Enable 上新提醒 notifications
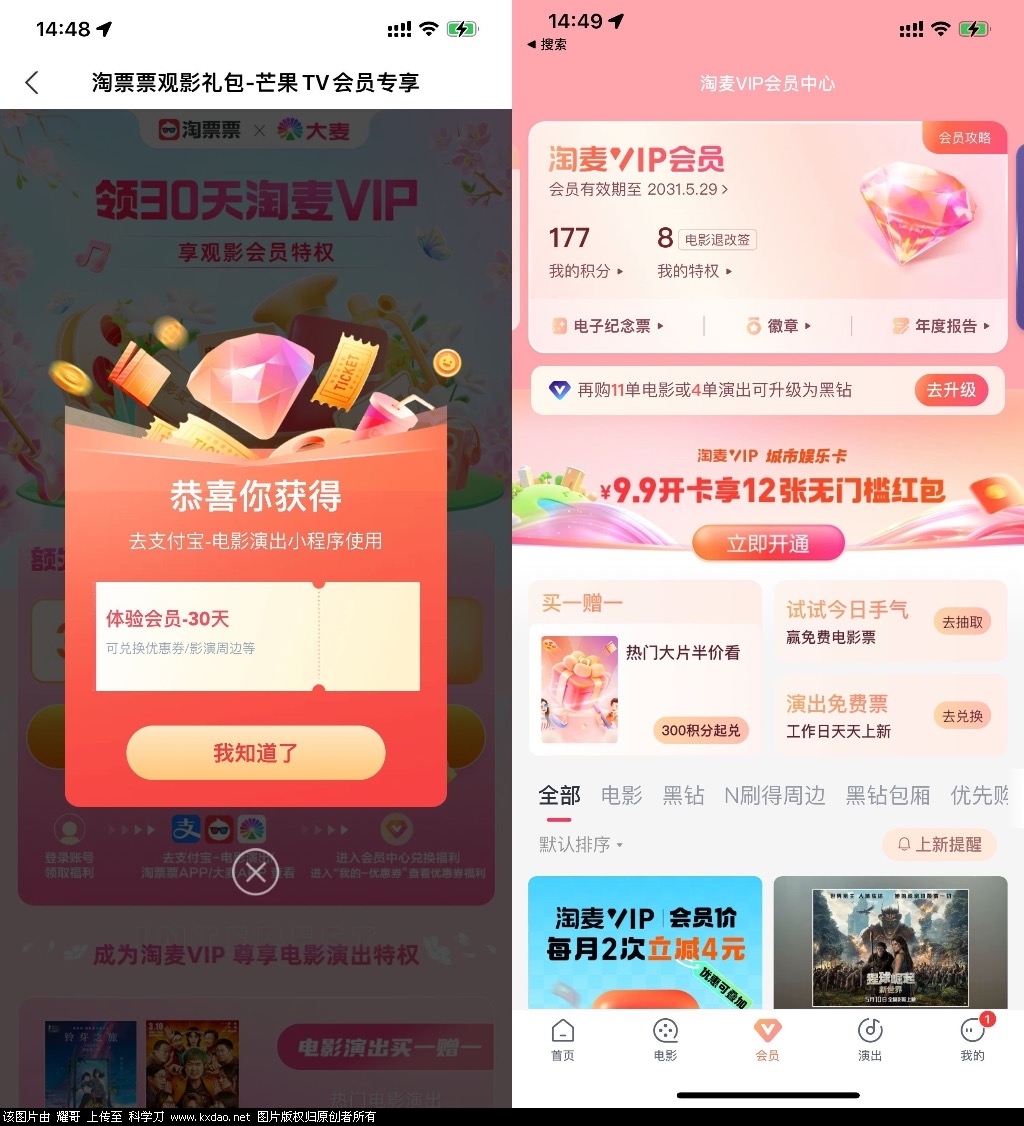Viewport: 1024px width, 1126px height. point(939,845)
